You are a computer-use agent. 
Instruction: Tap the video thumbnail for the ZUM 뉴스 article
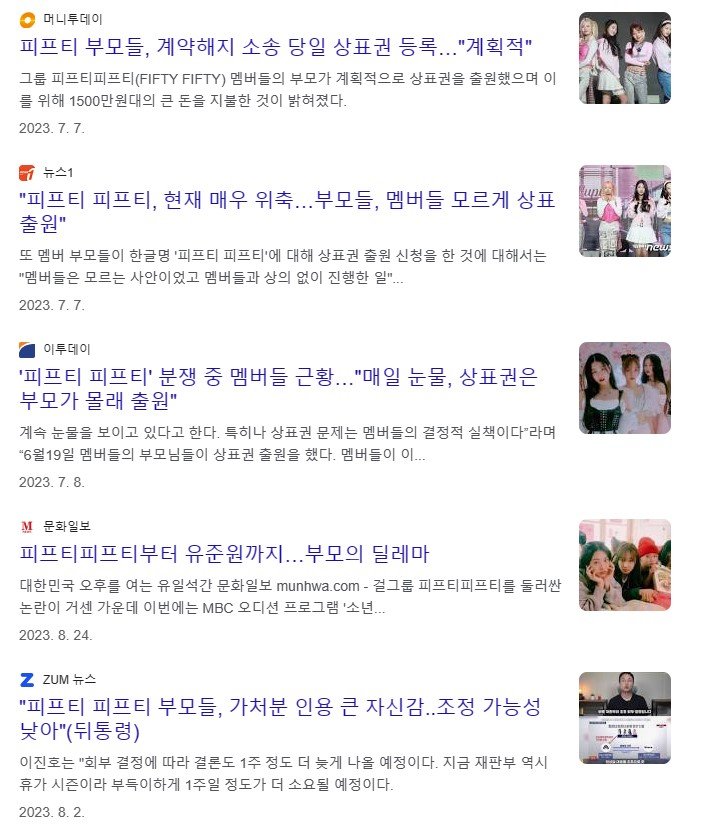625,718
